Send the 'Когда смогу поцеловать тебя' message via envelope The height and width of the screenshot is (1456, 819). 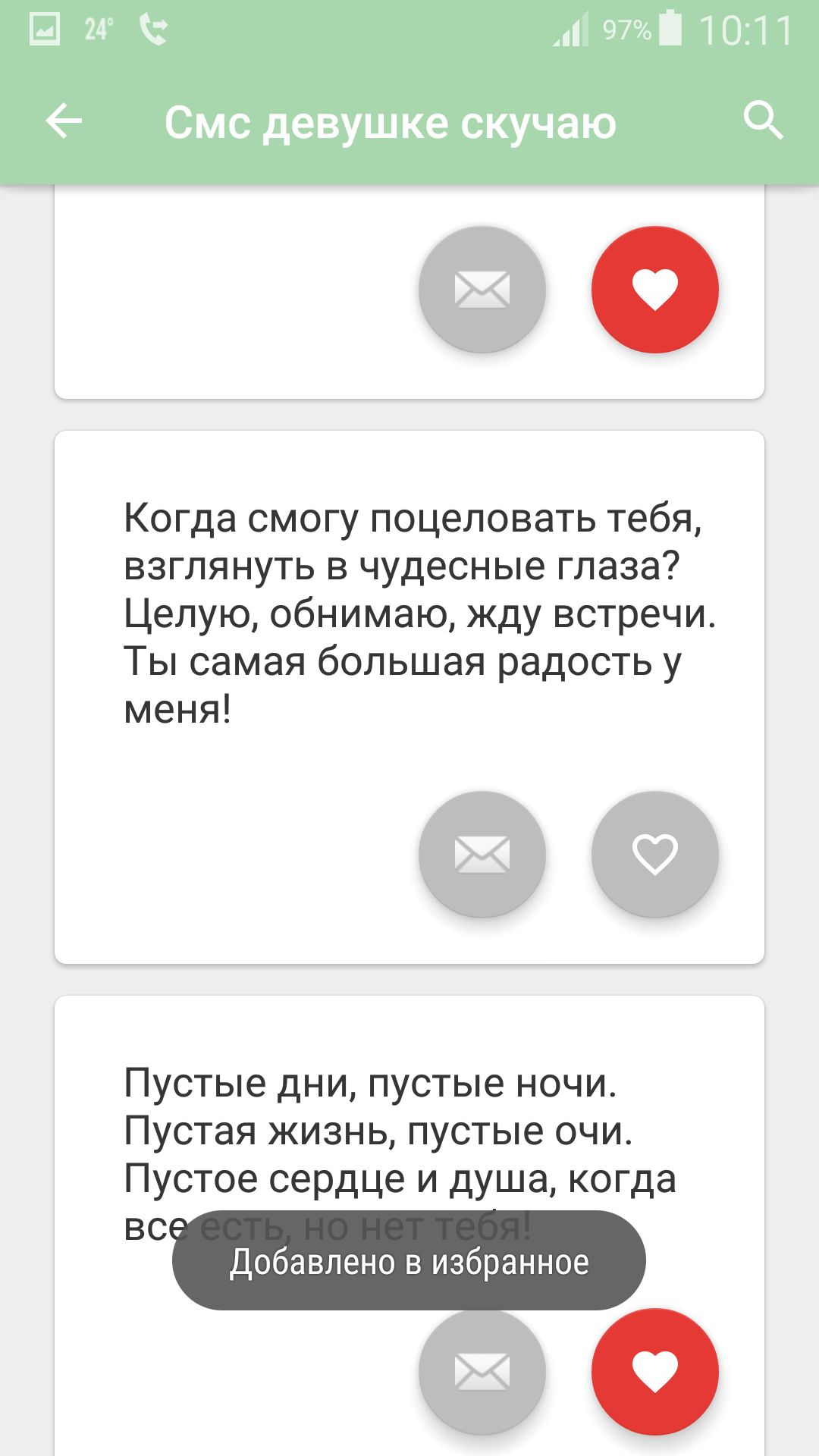click(482, 855)
